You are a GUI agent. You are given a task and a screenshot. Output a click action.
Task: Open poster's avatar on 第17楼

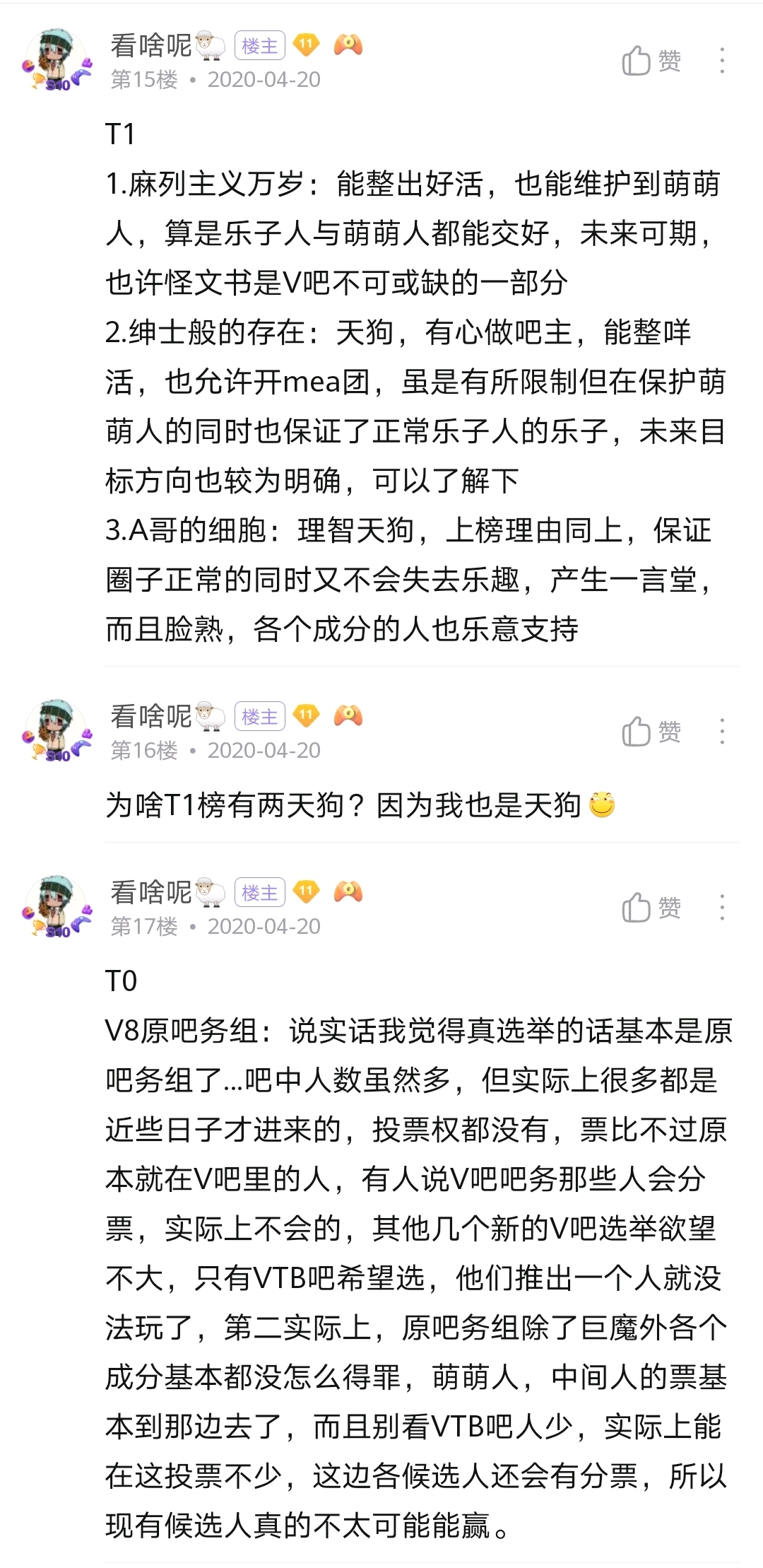[57, 908]
